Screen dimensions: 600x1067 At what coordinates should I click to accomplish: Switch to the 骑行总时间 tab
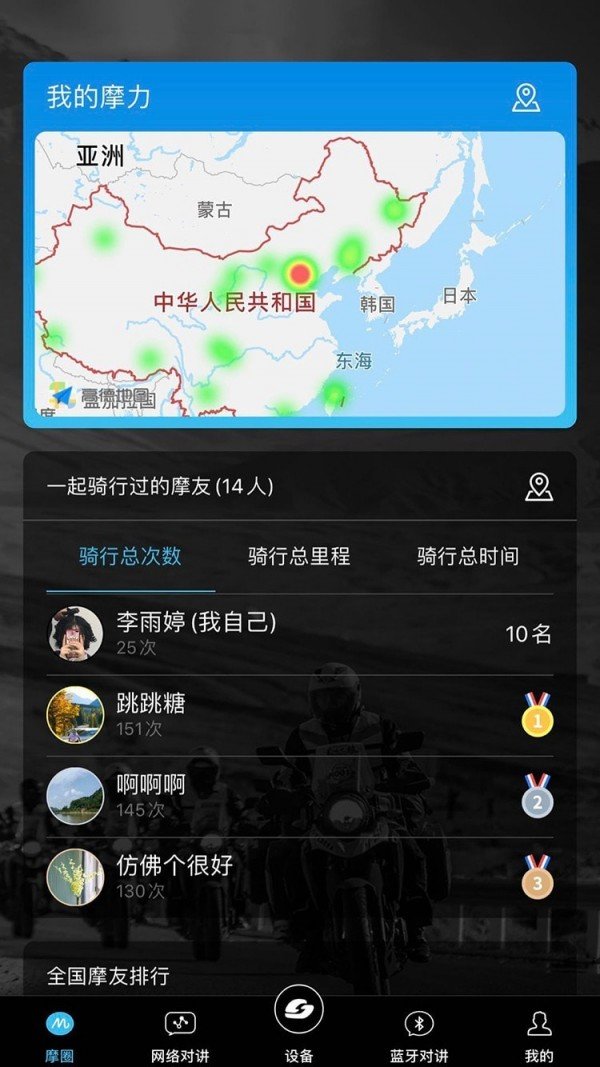[468, 557]
